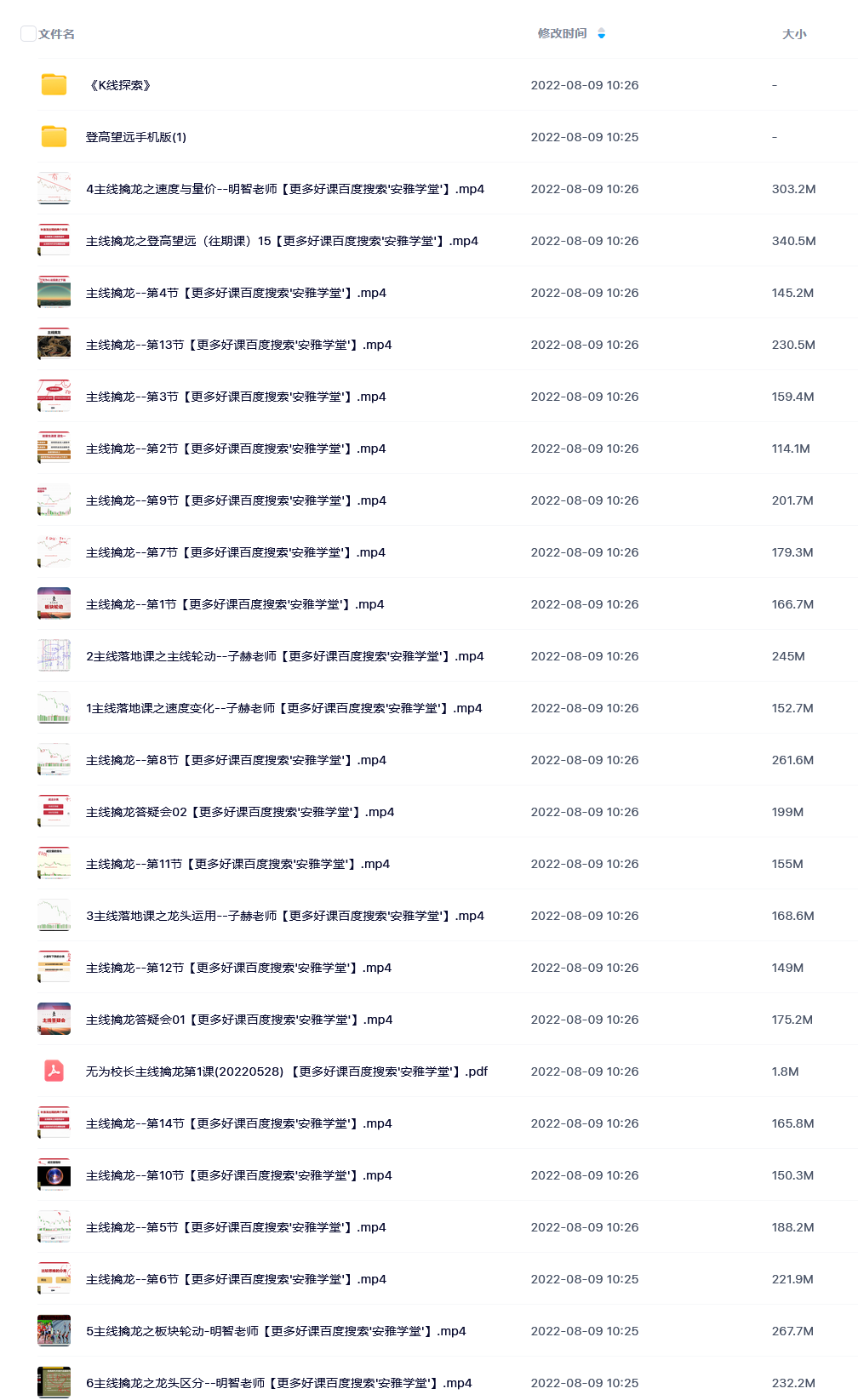The width and height of the screenshot is (858, 1400).
Task: Open 主线擒龙之登高望远（往期课）15 video
Action: (x=282, y=241)
